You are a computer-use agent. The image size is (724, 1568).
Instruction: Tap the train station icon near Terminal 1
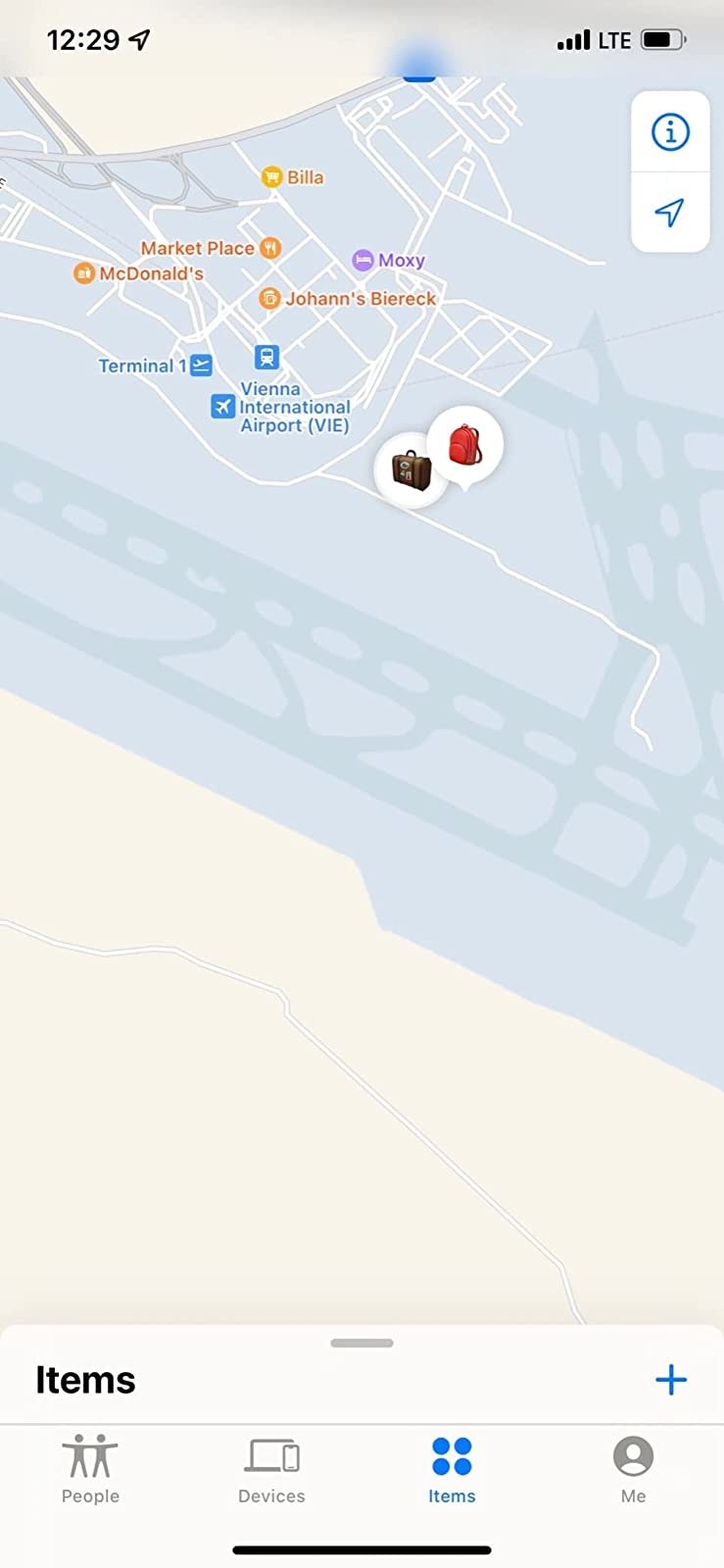(x=265, y=357)
